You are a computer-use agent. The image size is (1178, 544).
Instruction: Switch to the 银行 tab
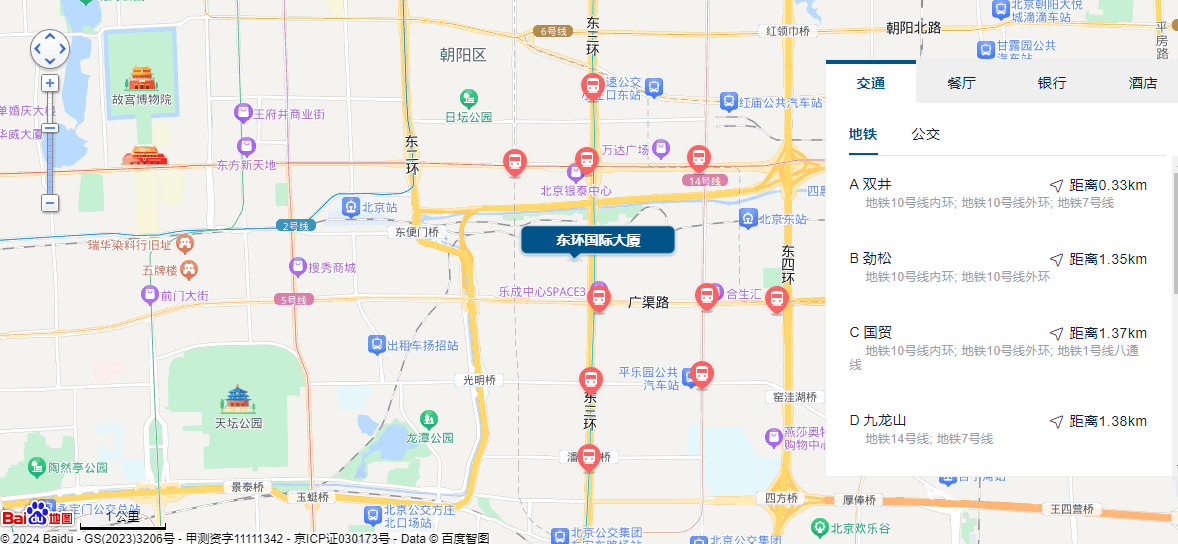1052,83
